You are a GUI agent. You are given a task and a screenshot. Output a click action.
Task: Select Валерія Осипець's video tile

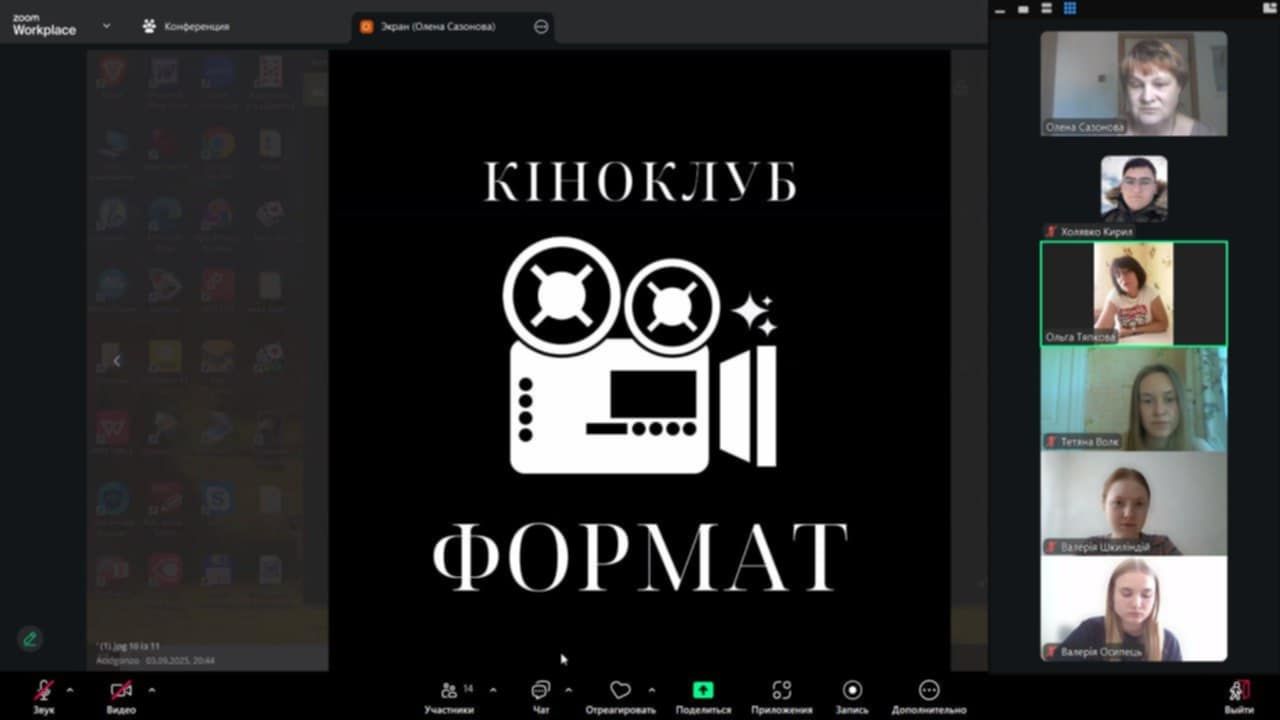tap(1133, 608)
